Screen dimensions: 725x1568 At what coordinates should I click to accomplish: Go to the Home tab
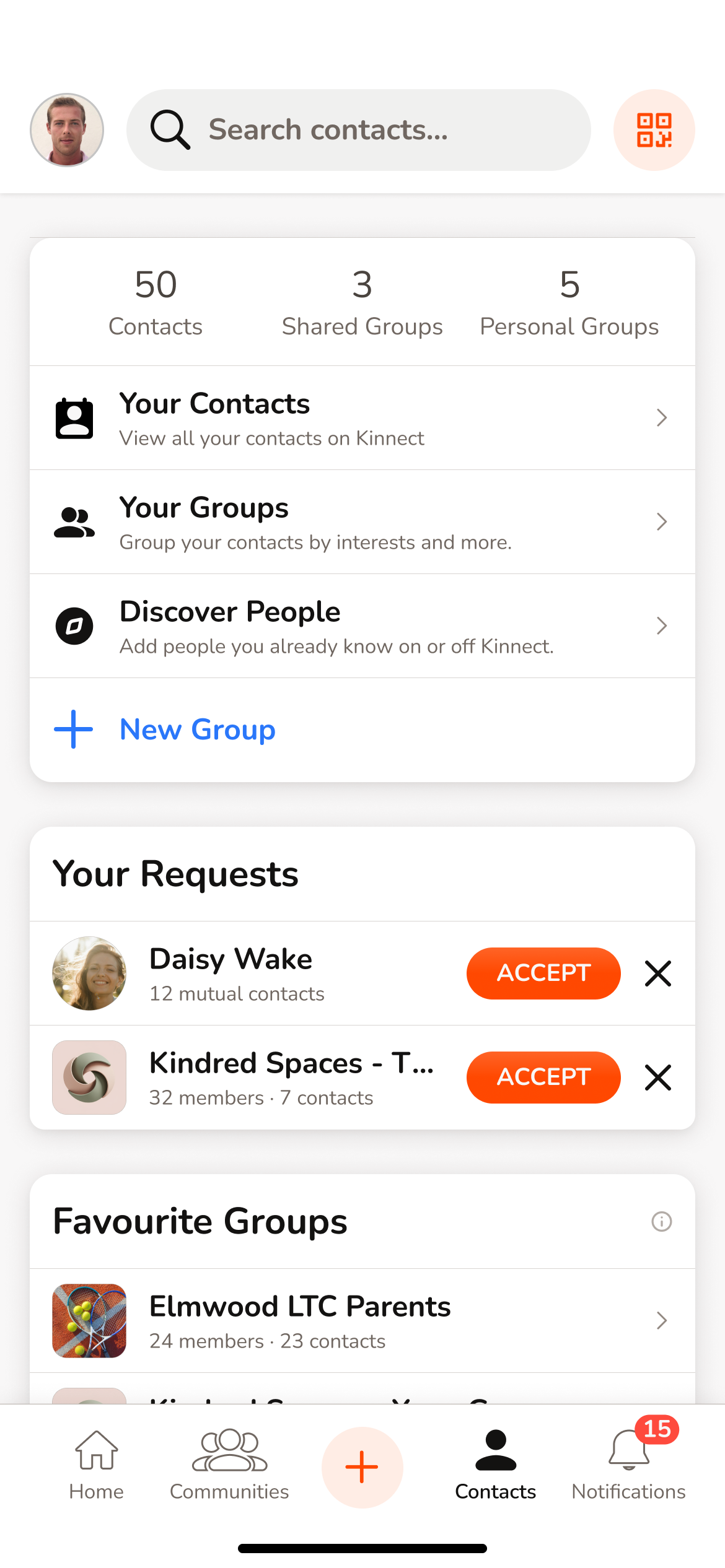[x=96, y=1465]
